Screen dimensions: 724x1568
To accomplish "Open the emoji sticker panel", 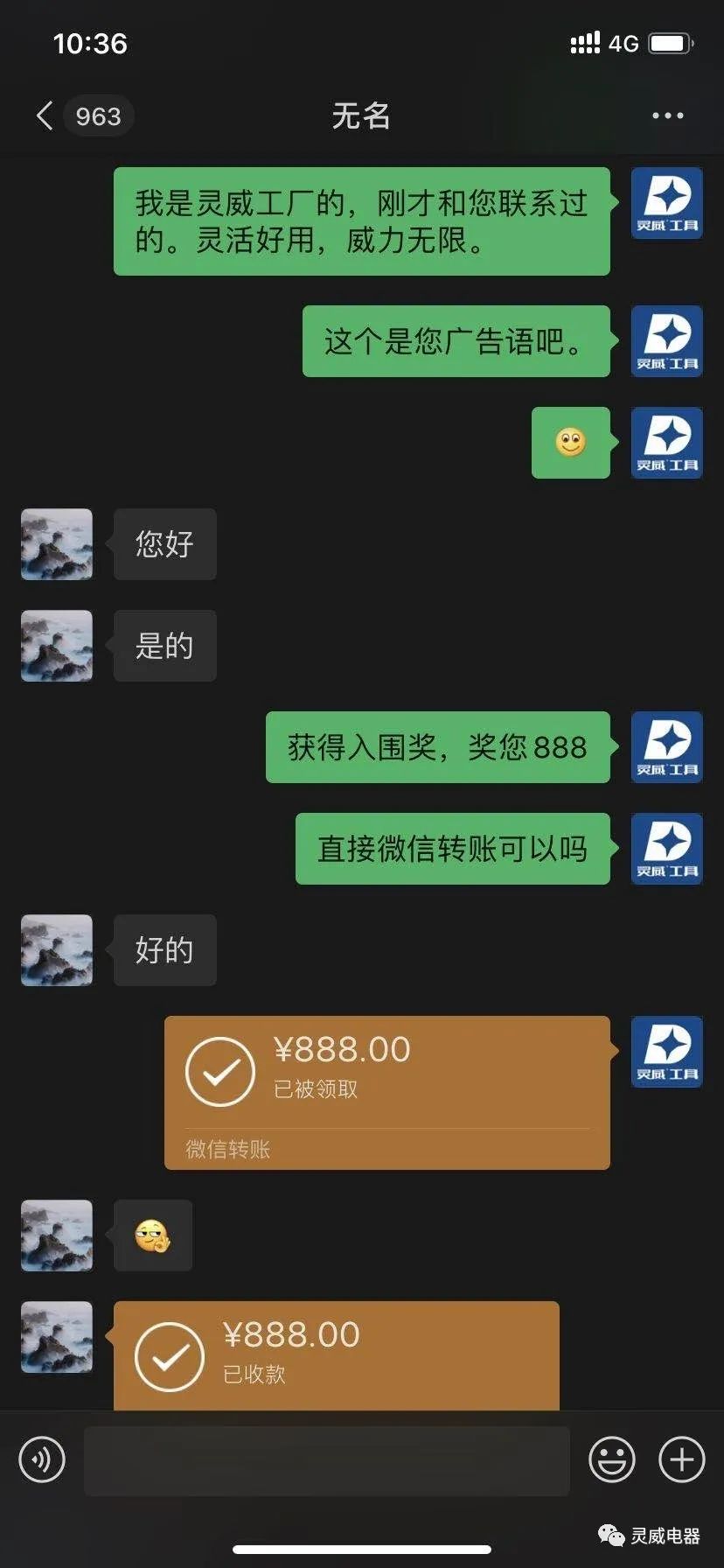I will pos(611,1459).
